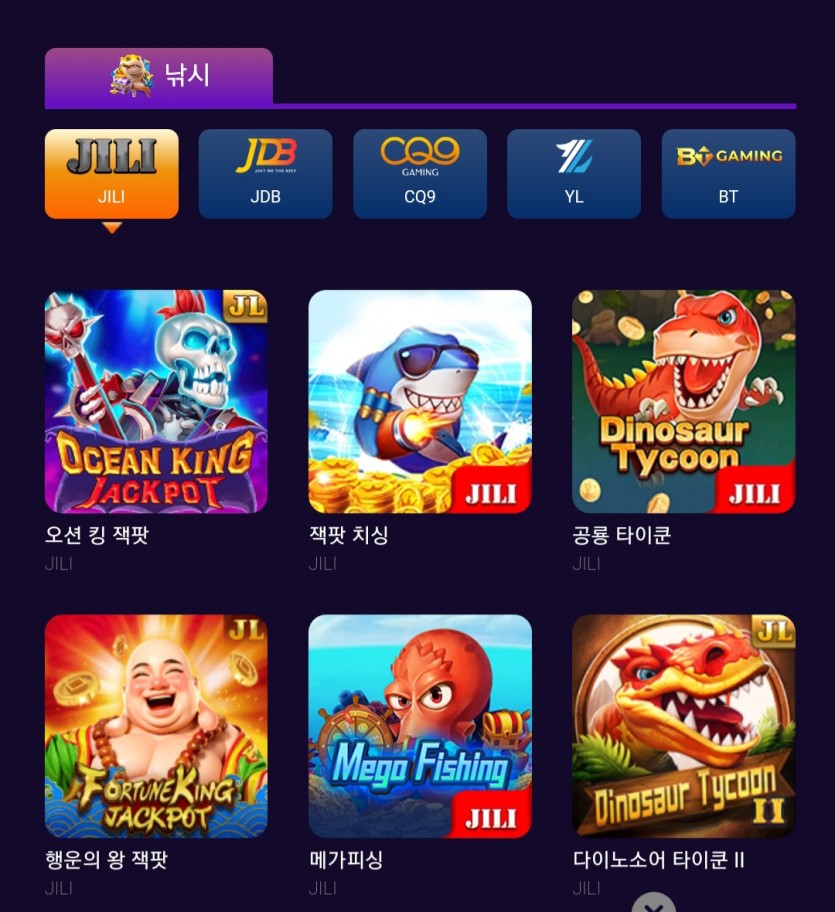This screenshot has width=835, height=912.
Task: Open the 잭팟 치싱 game
Action: 420,402
